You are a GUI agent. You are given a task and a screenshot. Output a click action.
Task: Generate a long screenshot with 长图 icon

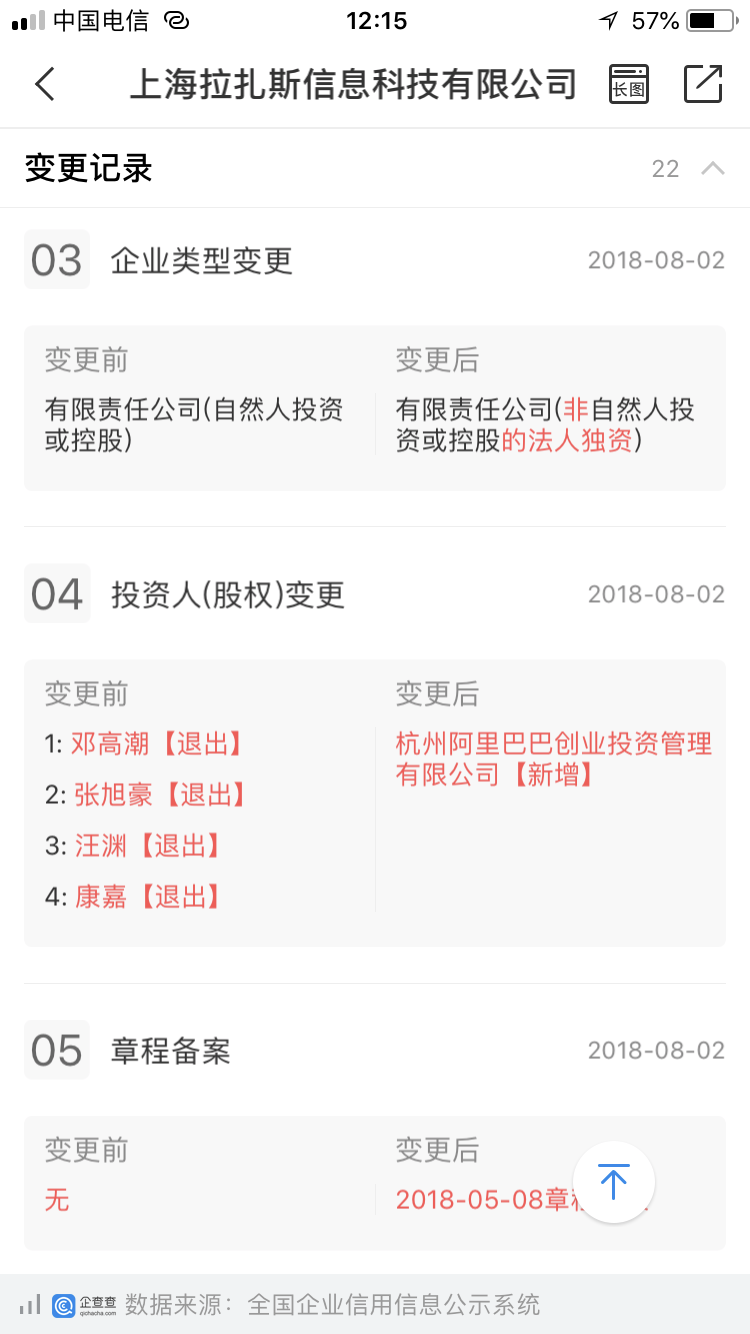click(629, 84)
